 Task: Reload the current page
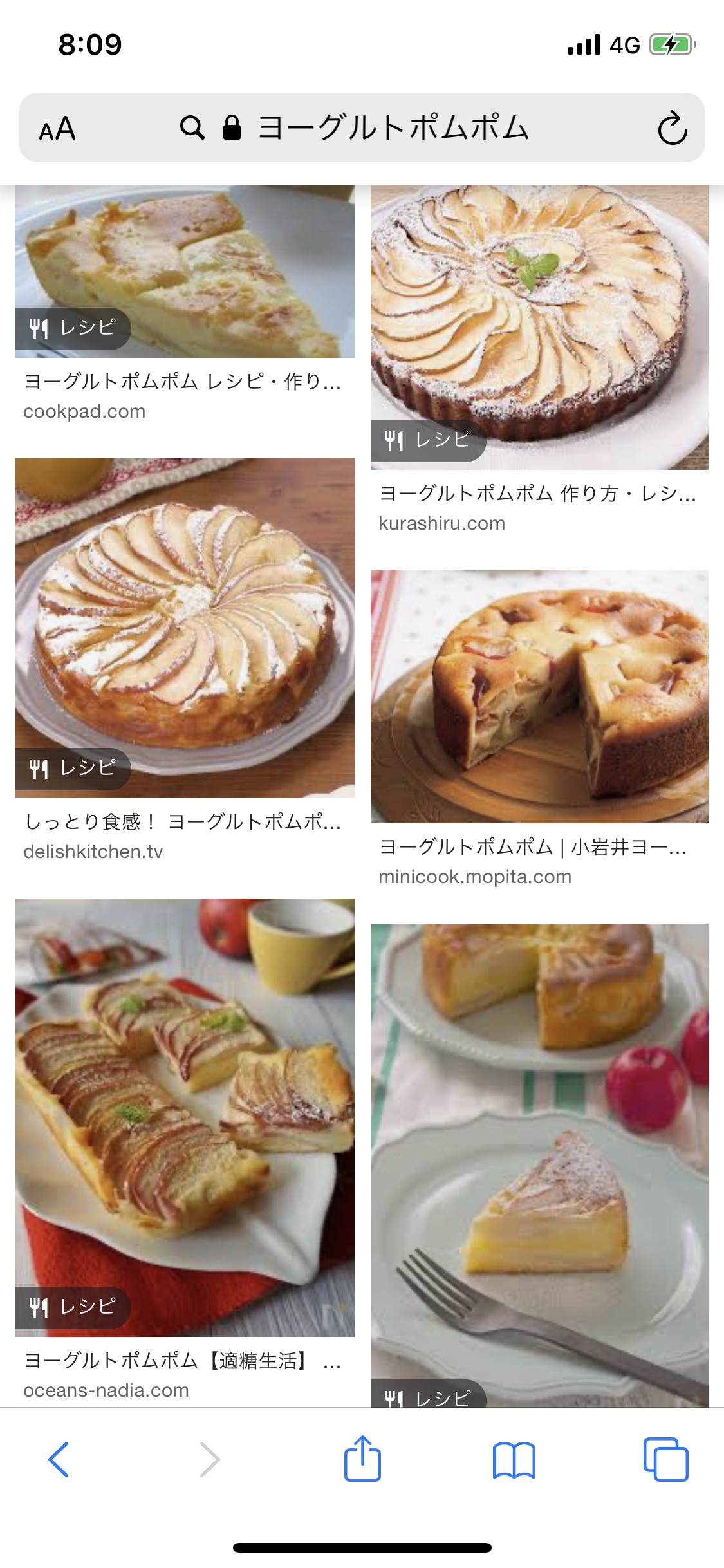672,128
